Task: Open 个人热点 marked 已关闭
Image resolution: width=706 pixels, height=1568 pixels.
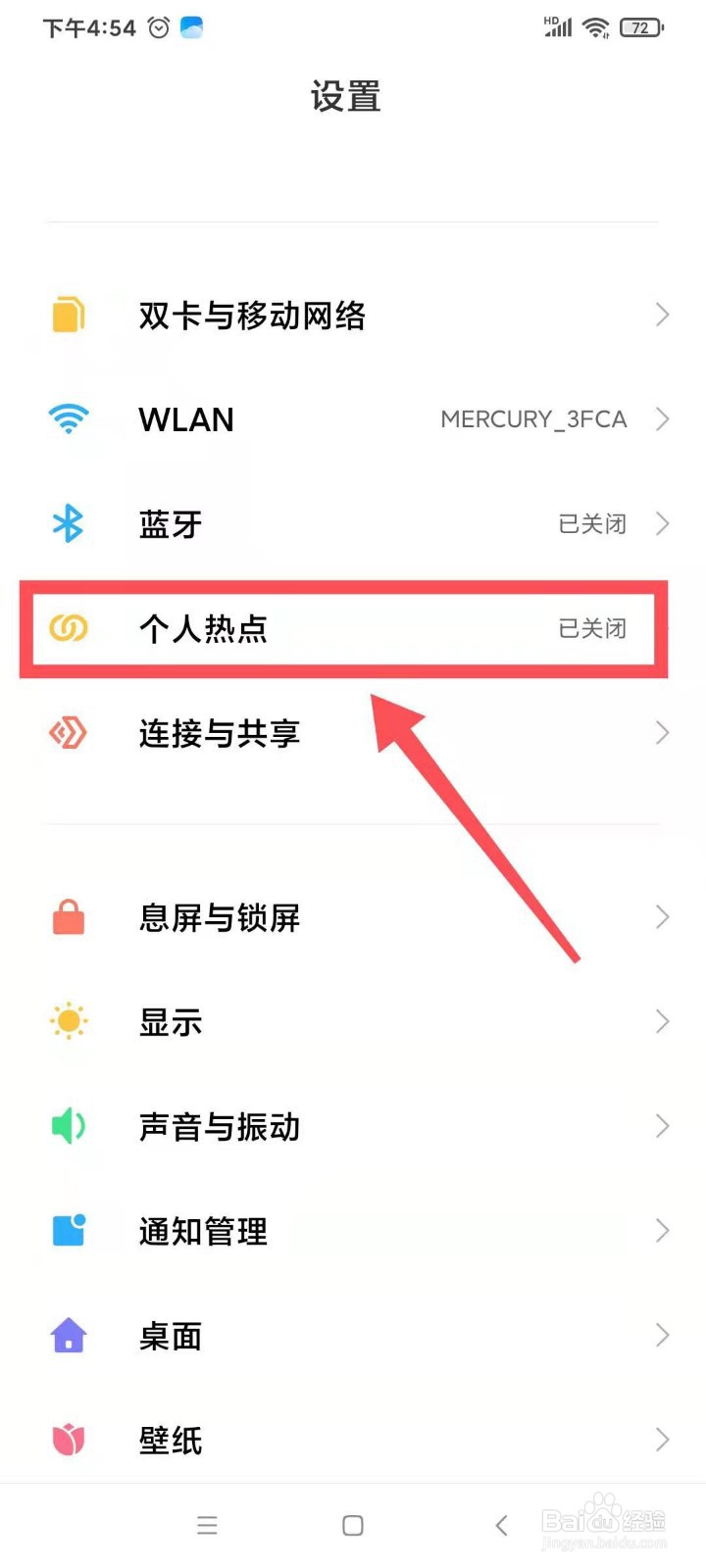Action: pyautogui.click(x=353, y=629)
